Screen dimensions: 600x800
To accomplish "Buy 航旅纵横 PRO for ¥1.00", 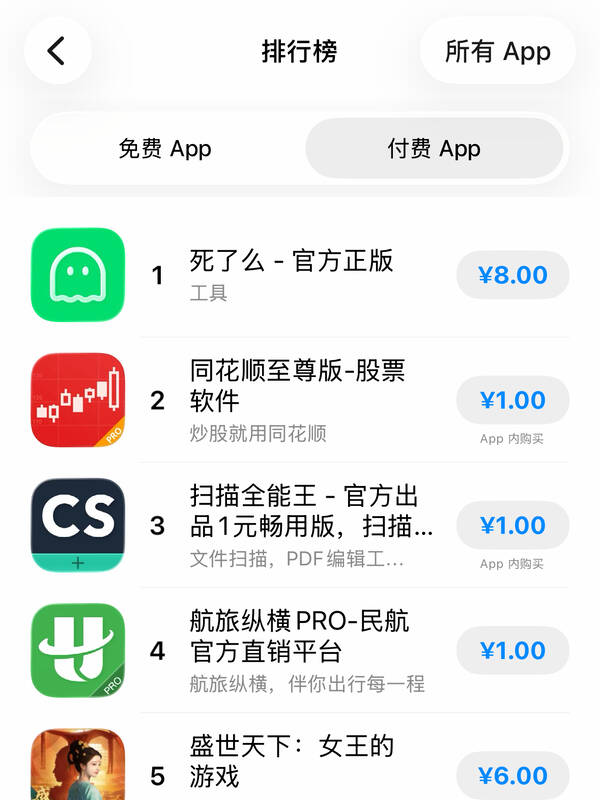I will pyautogui.click(x=512, y=651).
